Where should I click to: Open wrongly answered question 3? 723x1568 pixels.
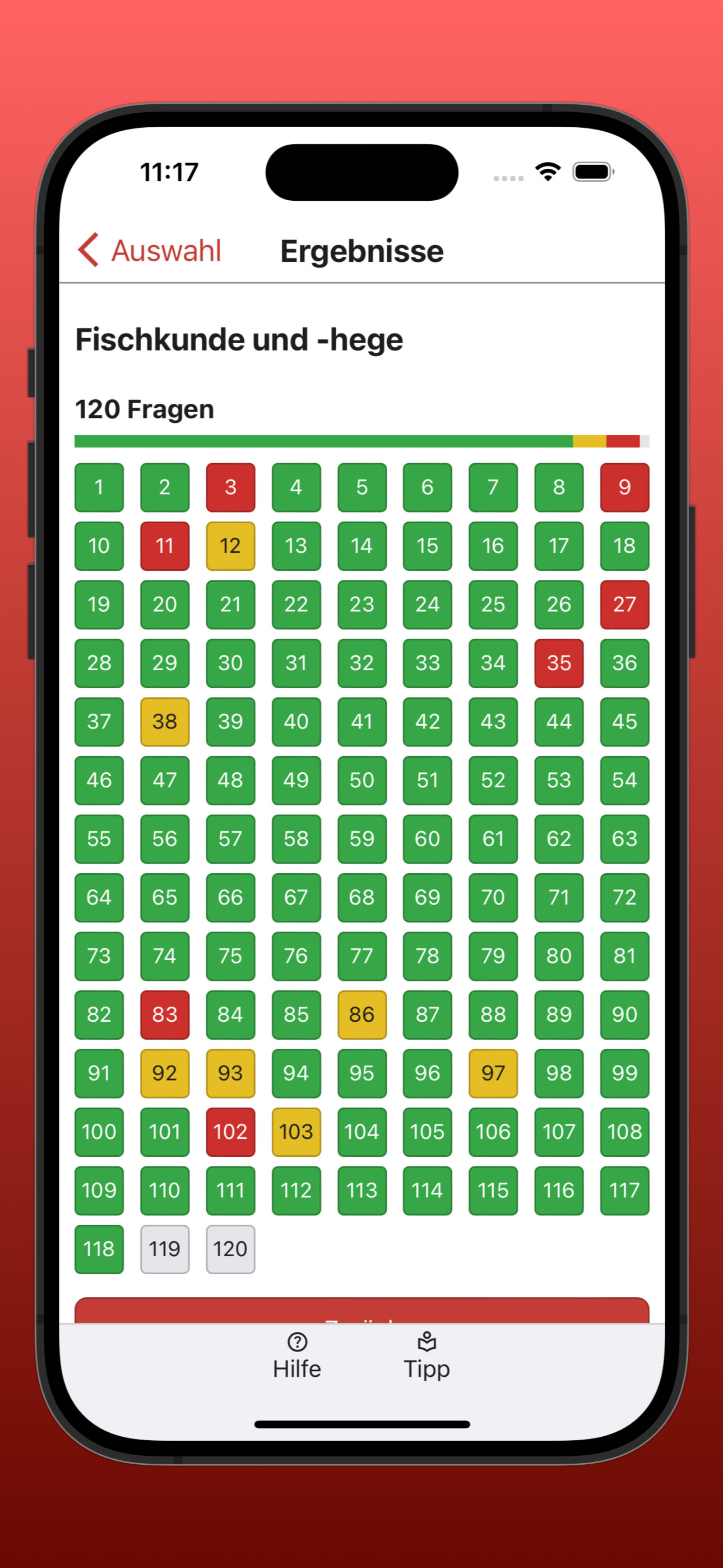(230, 487)
